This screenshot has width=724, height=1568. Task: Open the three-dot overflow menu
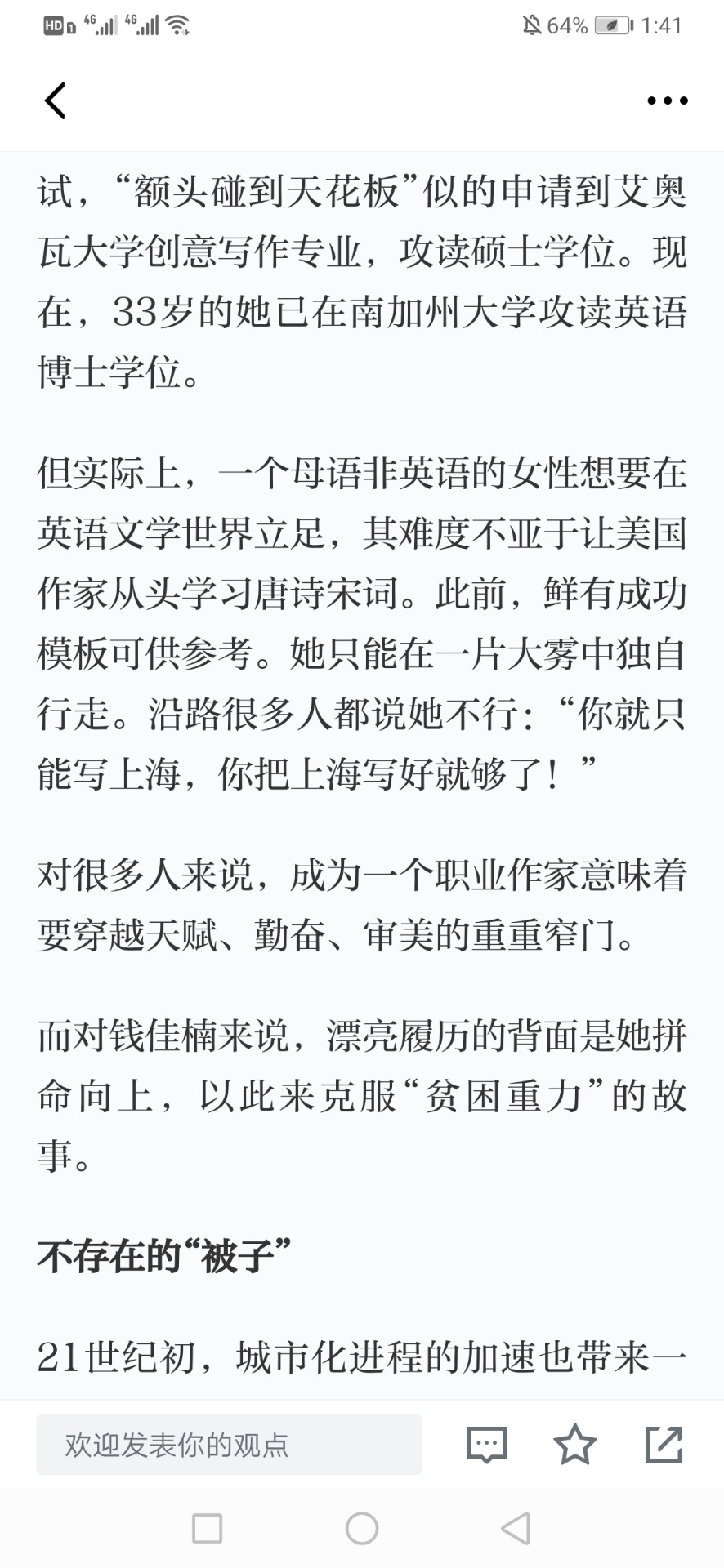pyautogui.click(x=667, y=100)
